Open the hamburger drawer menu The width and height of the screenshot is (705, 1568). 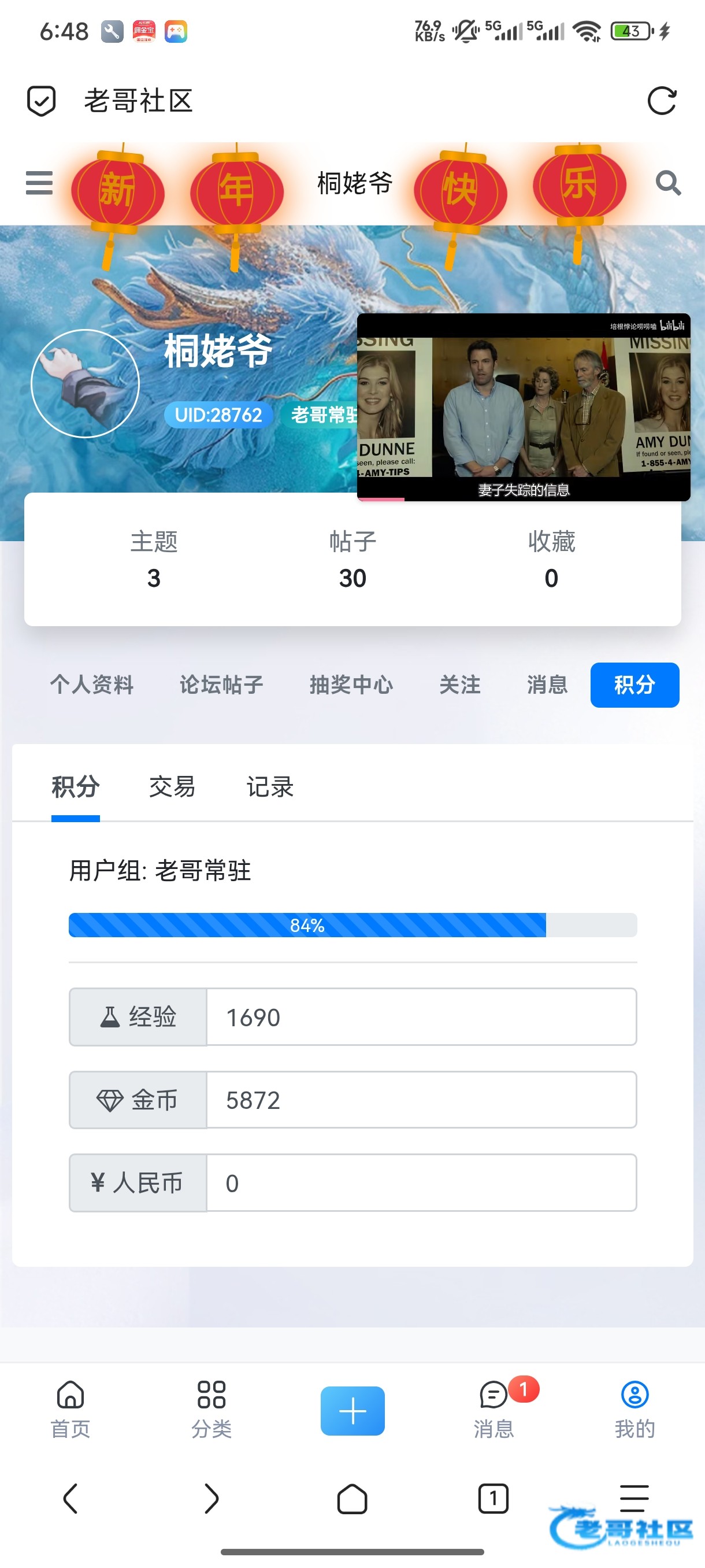click(x=39, y=183)
